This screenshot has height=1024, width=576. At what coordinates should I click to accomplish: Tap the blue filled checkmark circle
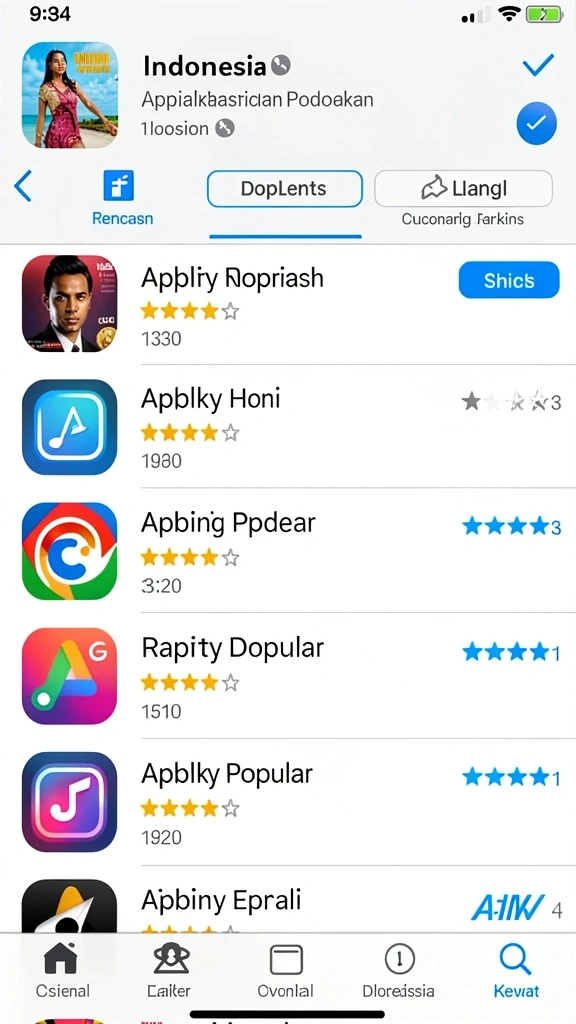click(536, 123)
